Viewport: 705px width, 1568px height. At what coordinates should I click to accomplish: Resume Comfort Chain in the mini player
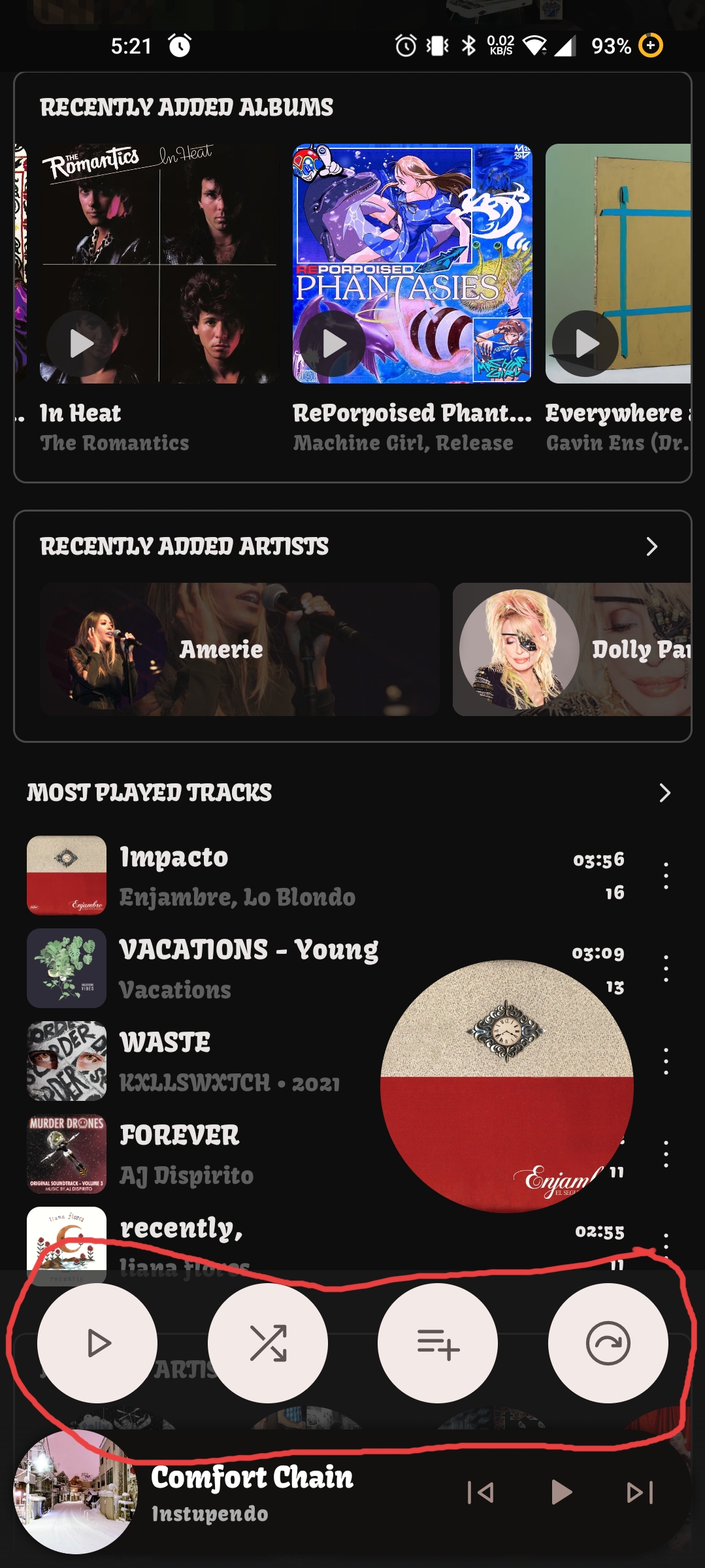pos(561,1492)
